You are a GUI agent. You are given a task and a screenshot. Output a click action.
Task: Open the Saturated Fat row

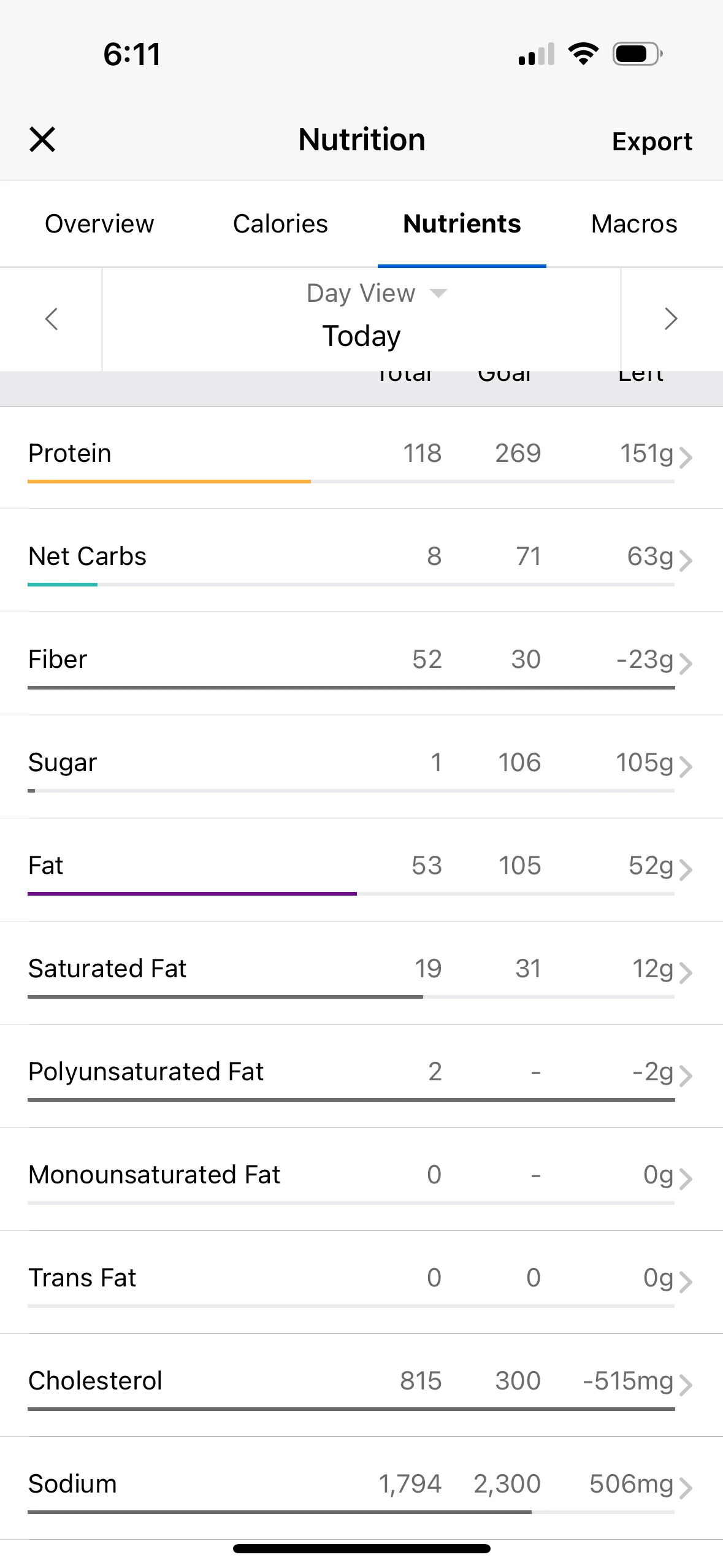[x=361, y=973]
